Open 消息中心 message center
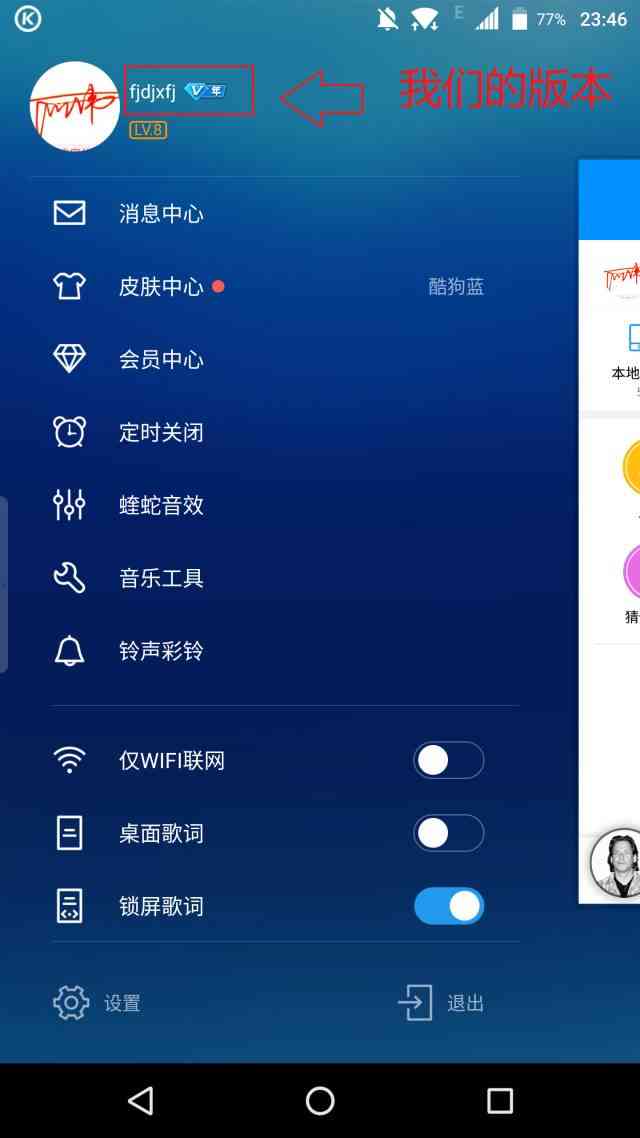 point(160,214)
